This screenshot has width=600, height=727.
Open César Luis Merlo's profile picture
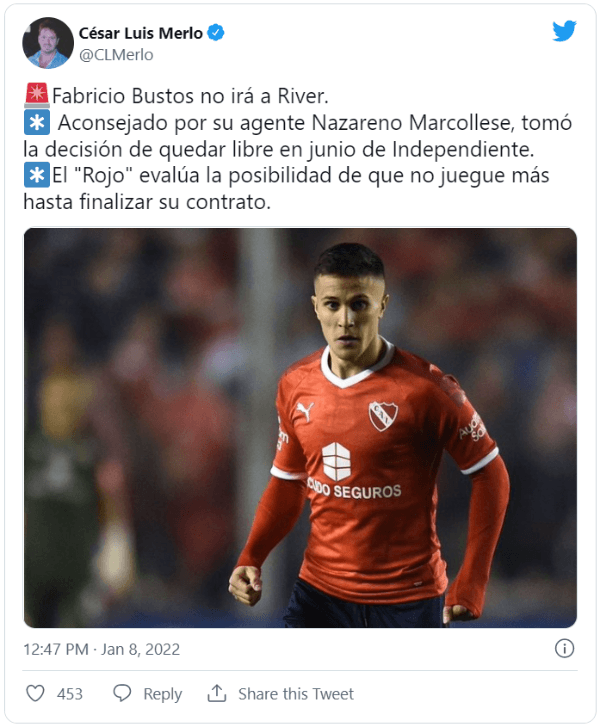coord(48,43)
